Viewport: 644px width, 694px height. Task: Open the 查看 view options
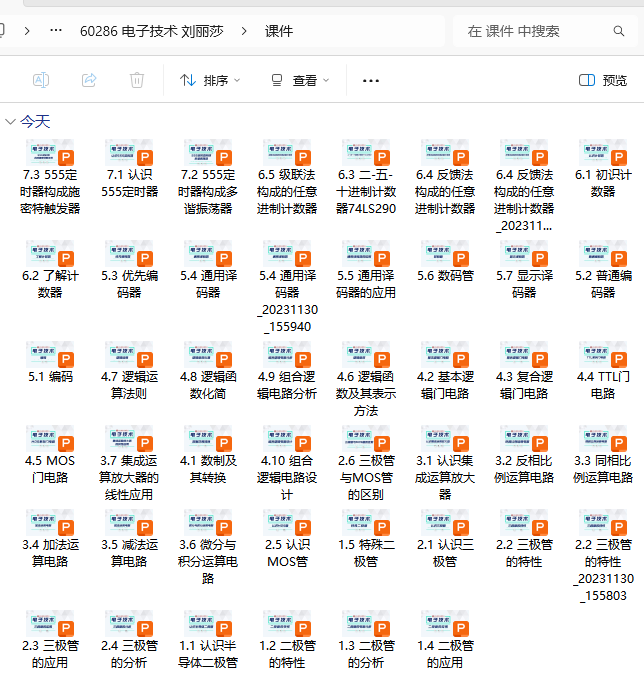(x=294, y=80)
